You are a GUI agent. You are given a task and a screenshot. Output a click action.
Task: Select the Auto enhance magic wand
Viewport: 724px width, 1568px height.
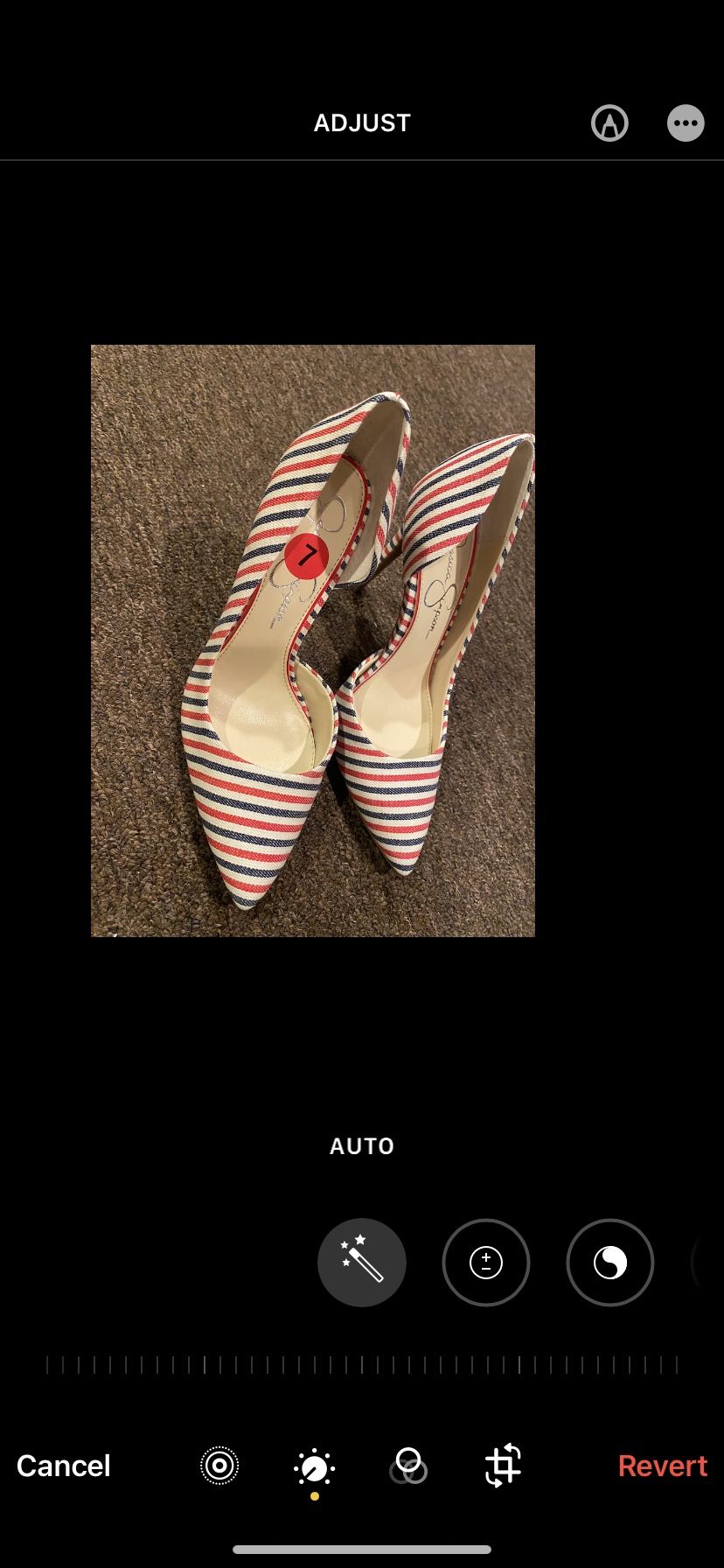[x=361, y=1263]
